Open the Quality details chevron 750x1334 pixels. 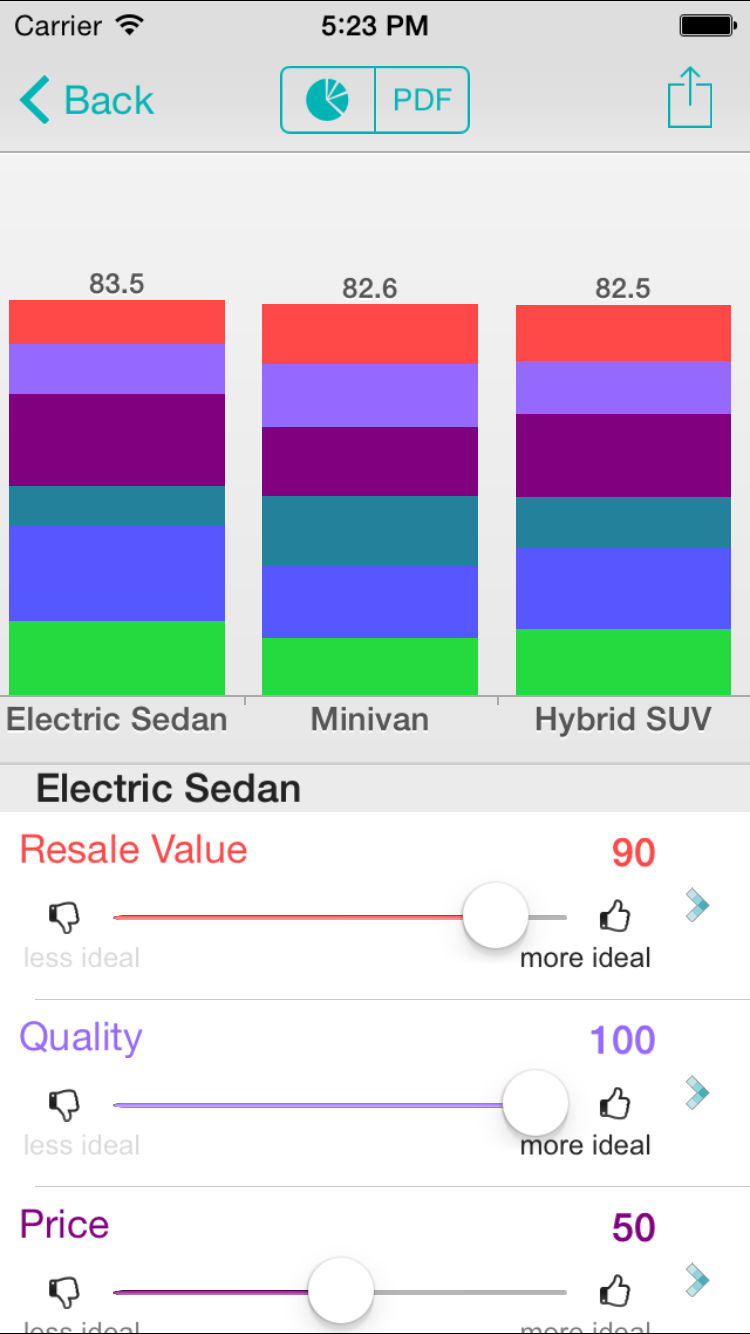[x=697, y=1093]
